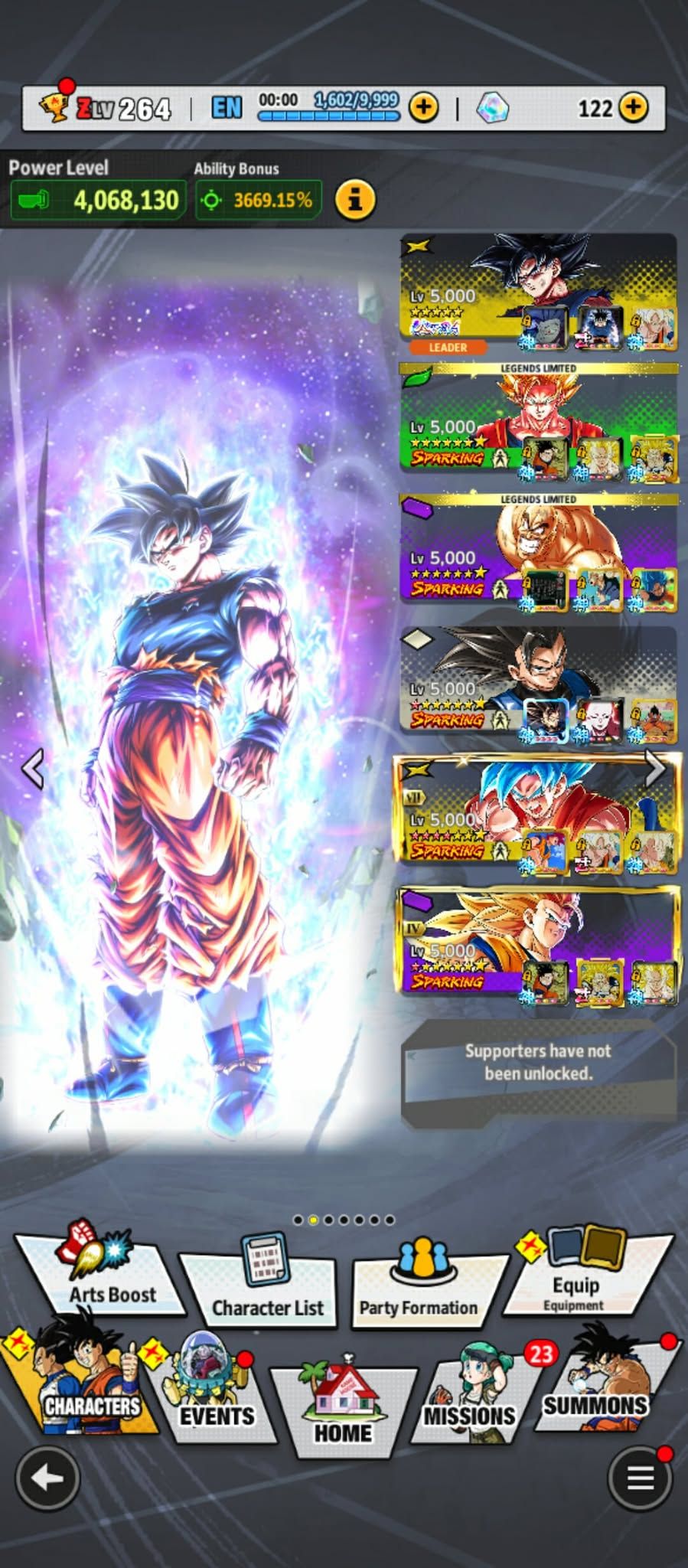Add Chrono Crystals via the plus button

(632, 108)
